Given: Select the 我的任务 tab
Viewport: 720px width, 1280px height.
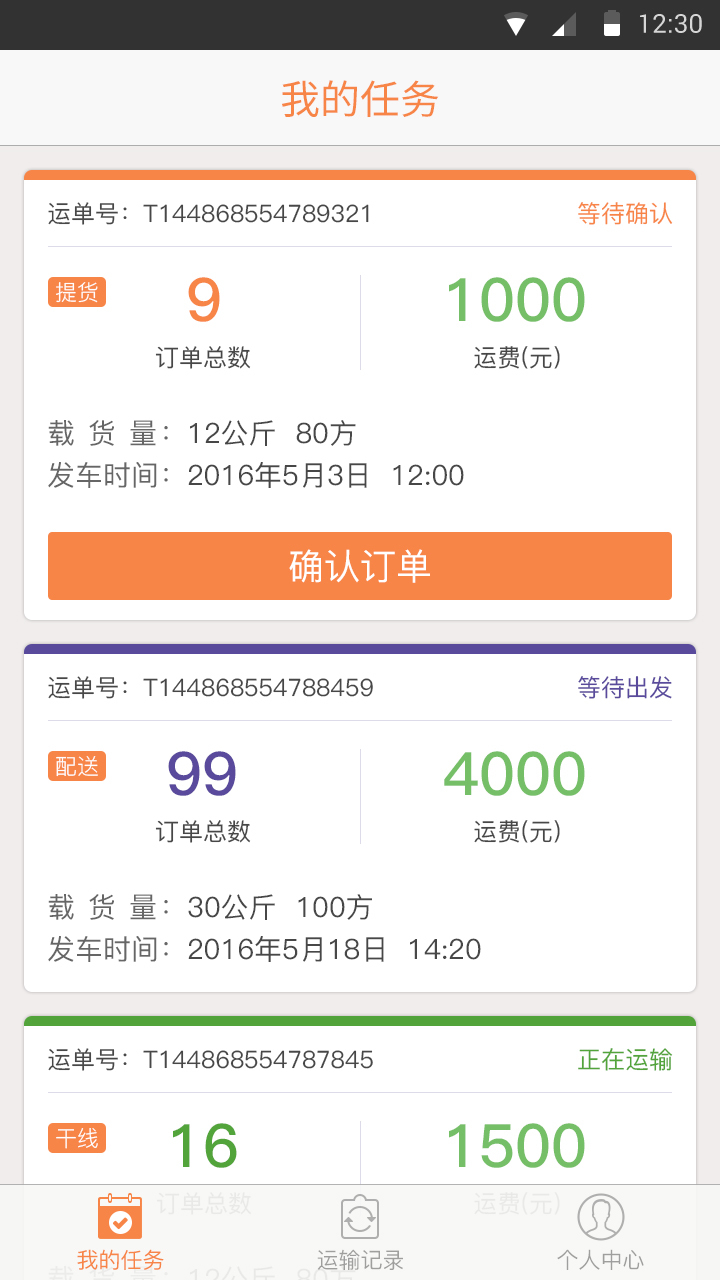Looking at the screenshot, I should tap(120, 1232).
